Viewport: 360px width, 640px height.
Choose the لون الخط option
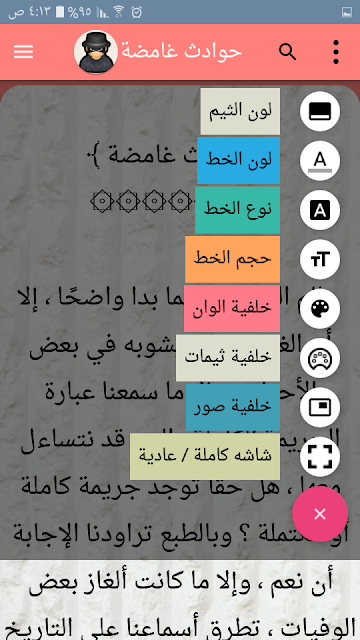click(238, 160)
